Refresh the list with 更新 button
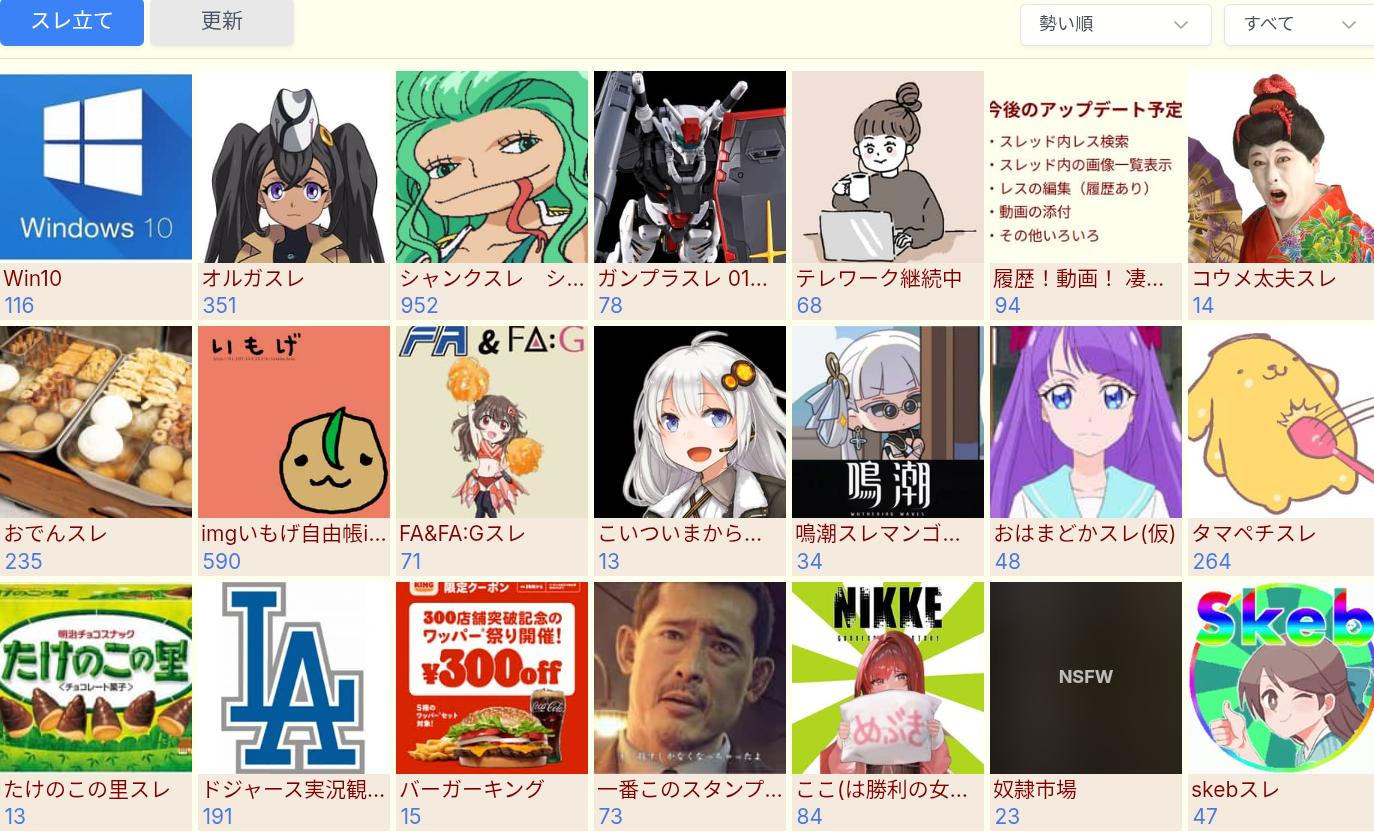This screenshot has height=832, width=1374. [222, 22]
